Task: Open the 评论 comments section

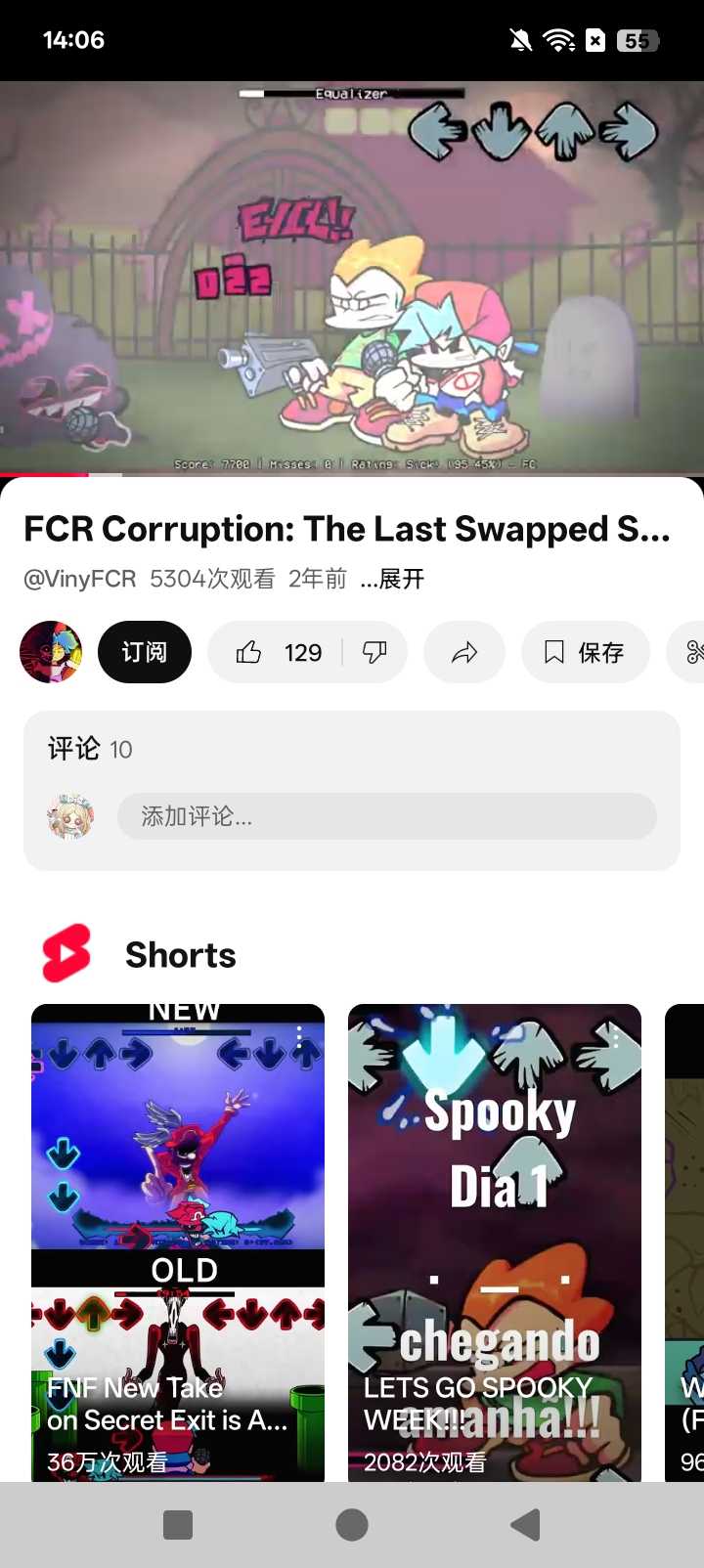Action: 90,749
